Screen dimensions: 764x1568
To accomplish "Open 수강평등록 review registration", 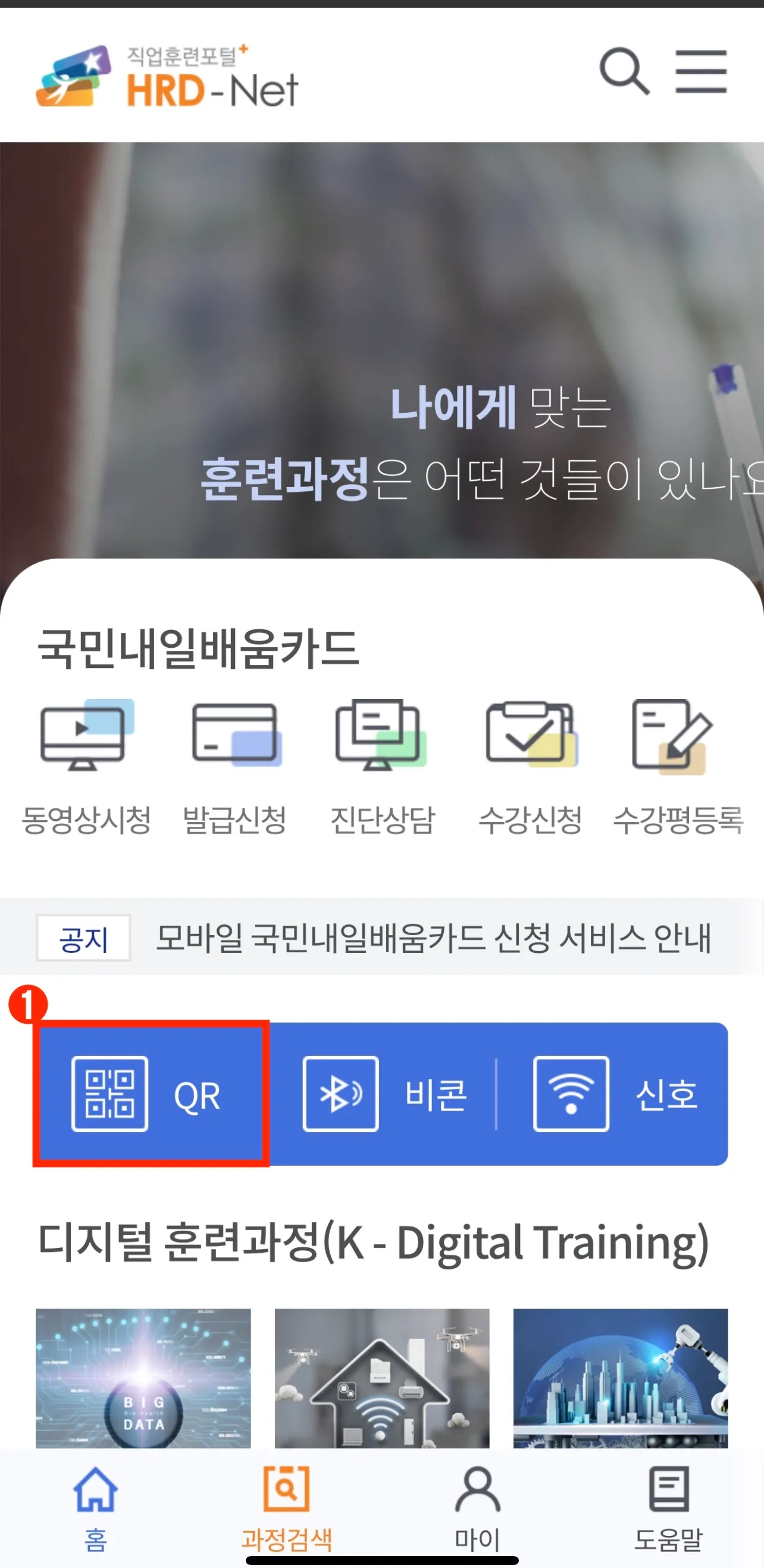I will (678, 767).
